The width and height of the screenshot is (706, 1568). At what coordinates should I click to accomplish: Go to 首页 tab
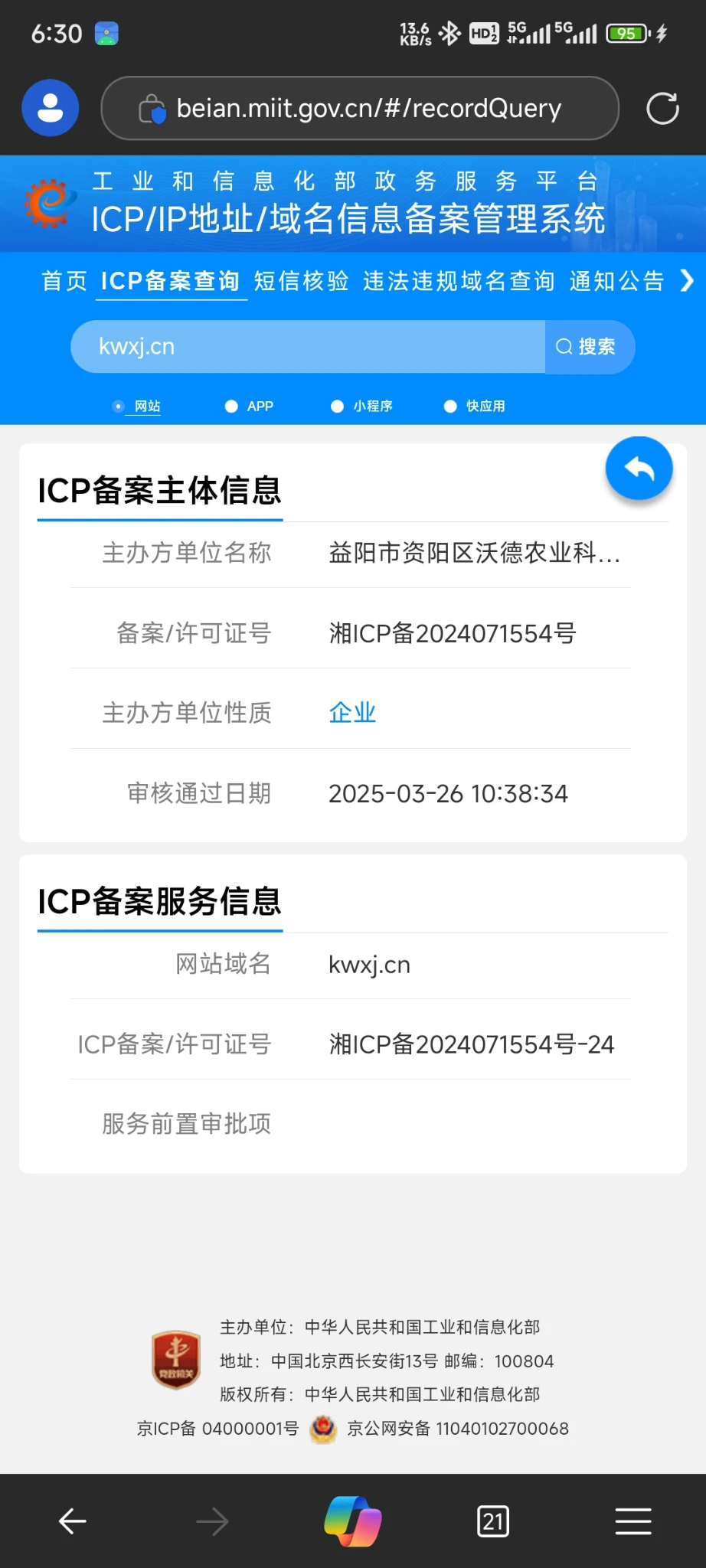click(64, 281)
